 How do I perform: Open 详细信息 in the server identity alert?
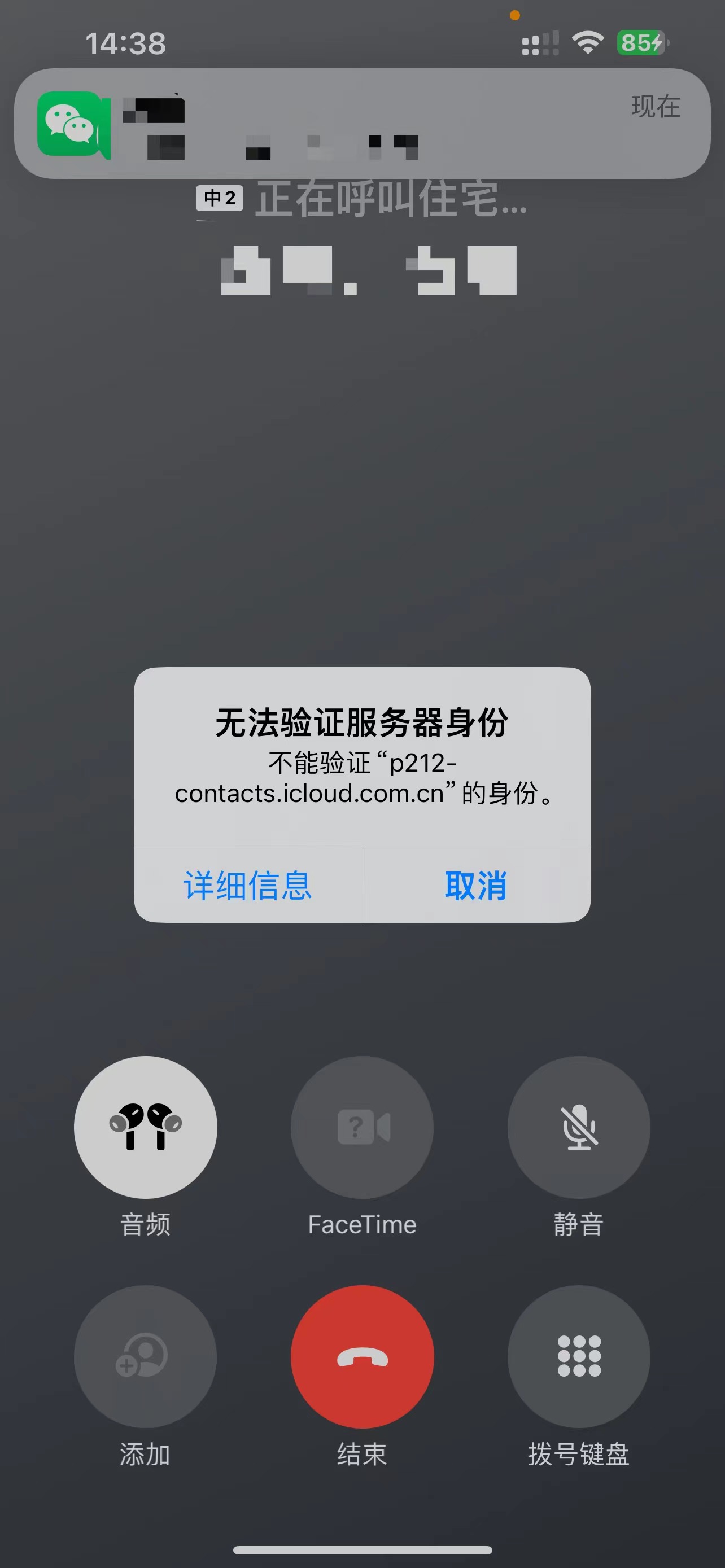[248, 886]
